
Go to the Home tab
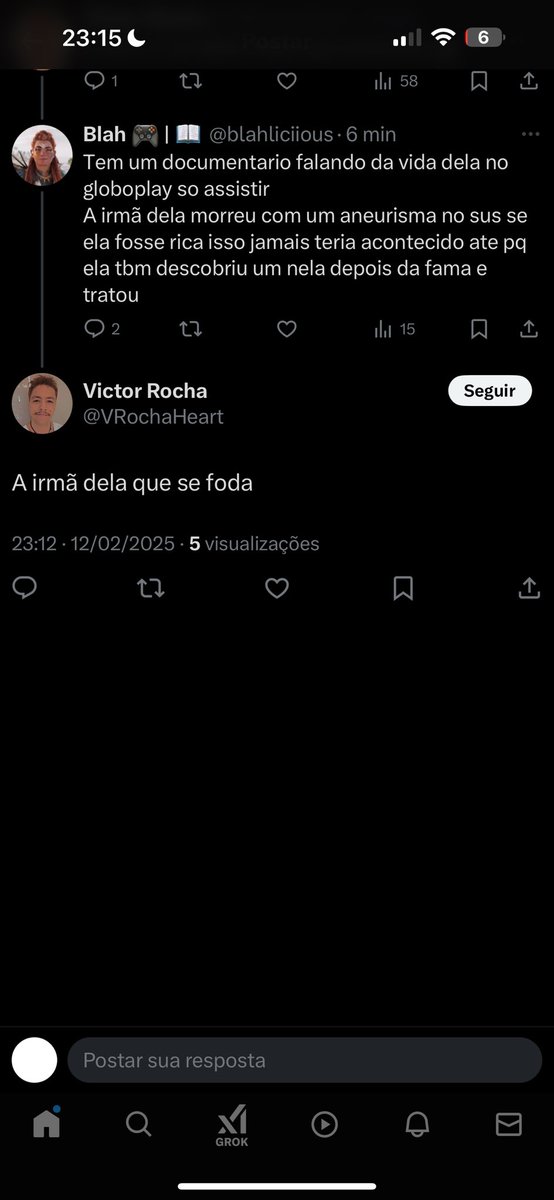pos(46,1124)
